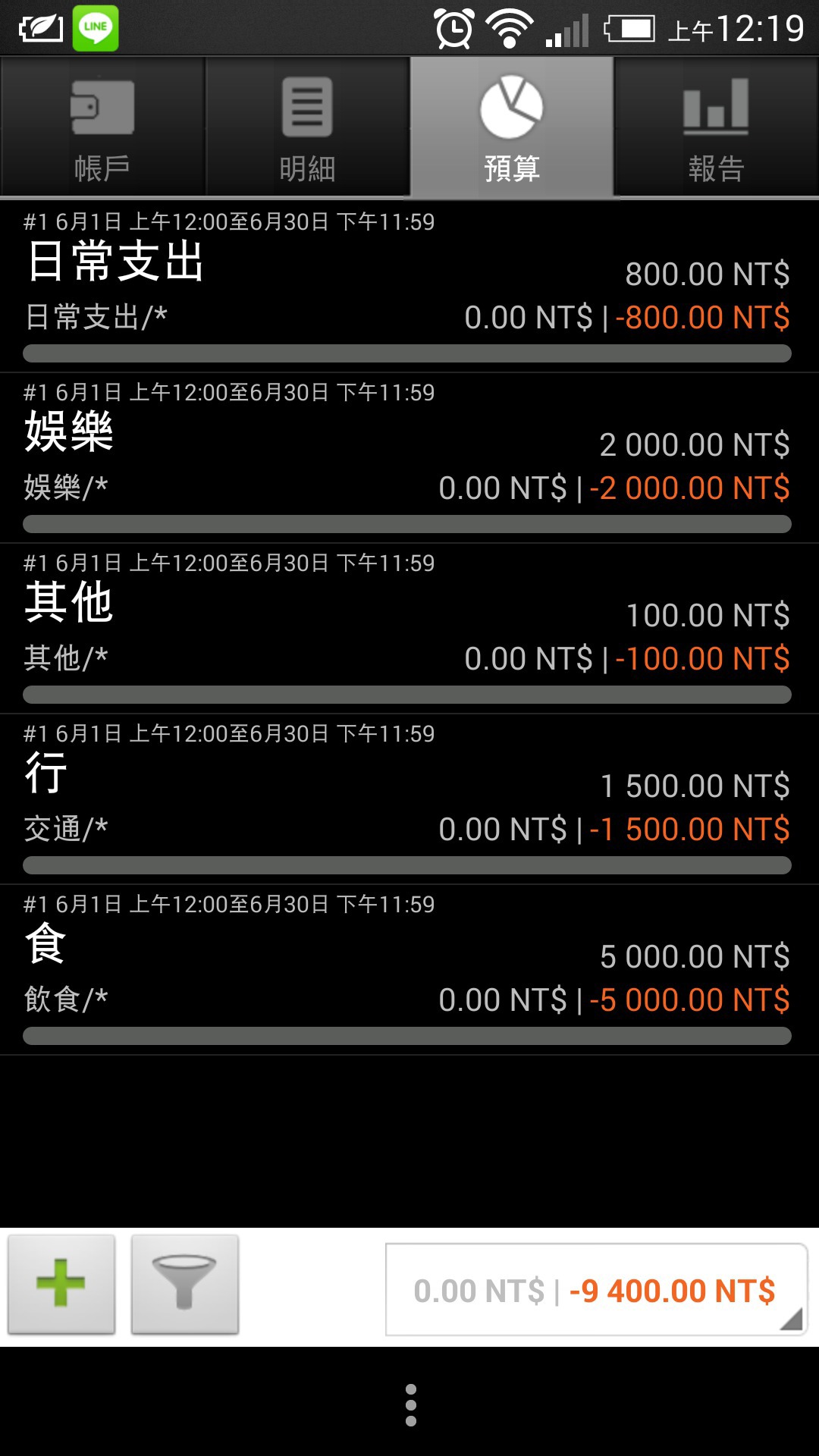Open the 食 food budget entry
819x1456 pixels.
[409, 969]
